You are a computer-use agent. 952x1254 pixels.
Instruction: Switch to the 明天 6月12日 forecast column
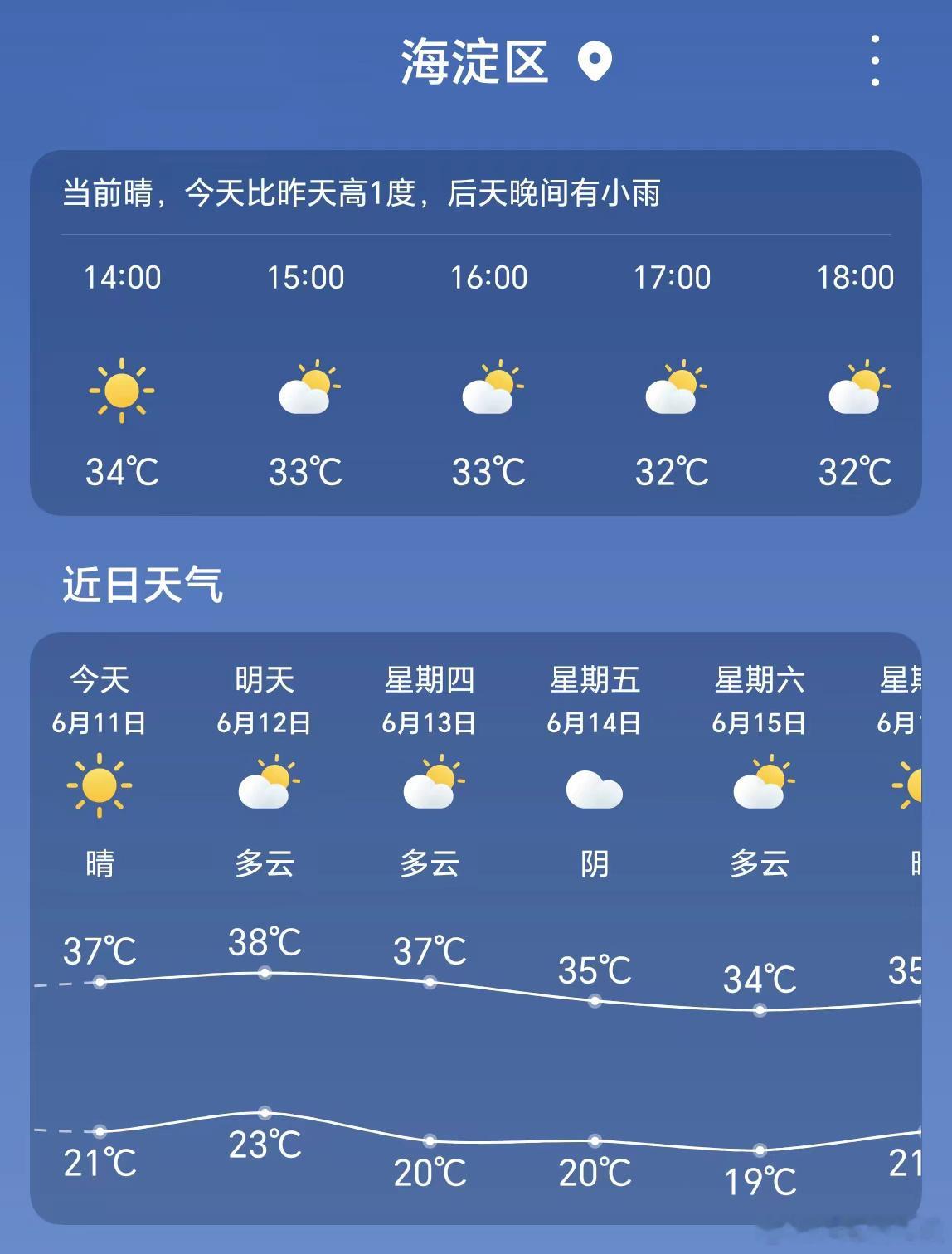pos(267,705)
